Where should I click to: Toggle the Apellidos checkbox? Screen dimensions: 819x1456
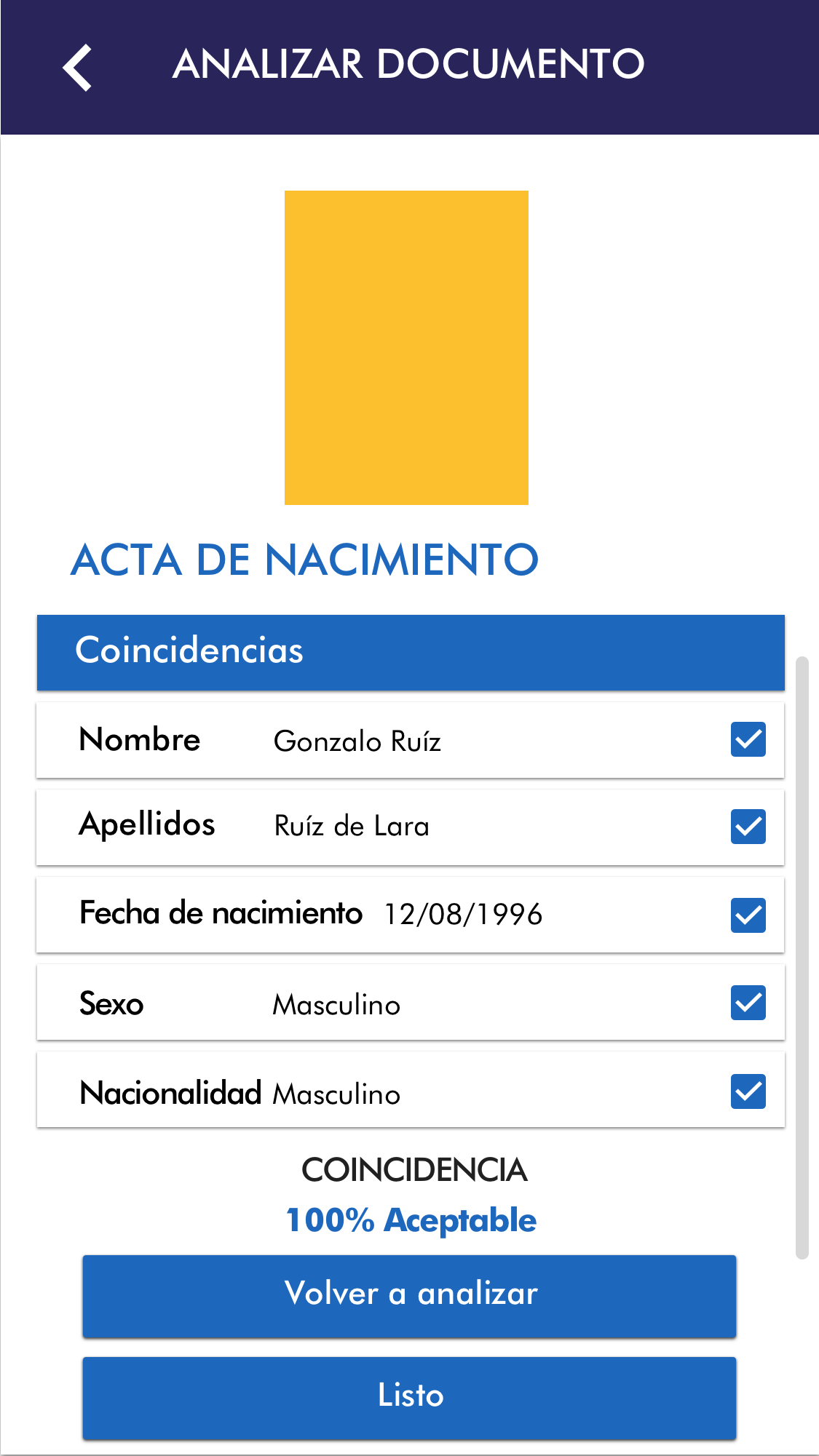[x=748, y=827]
